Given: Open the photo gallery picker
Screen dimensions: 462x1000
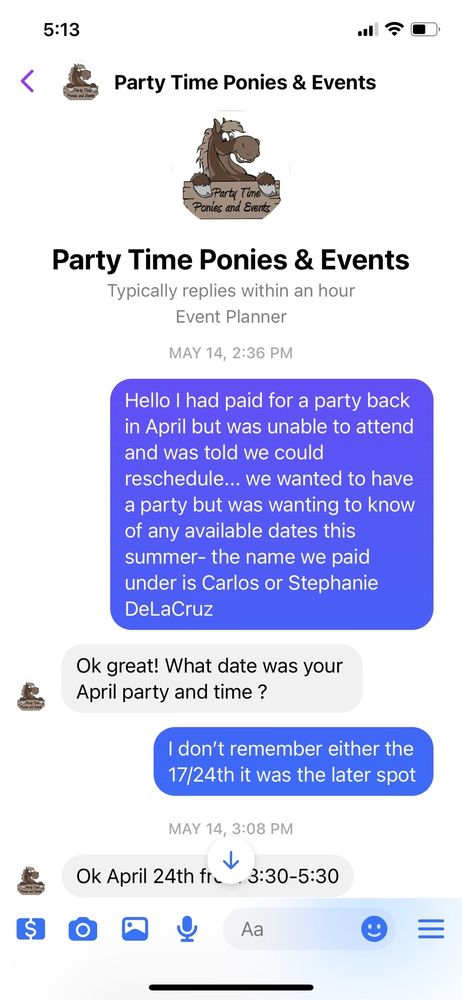Looking at the screenshot, I should 135,929.
